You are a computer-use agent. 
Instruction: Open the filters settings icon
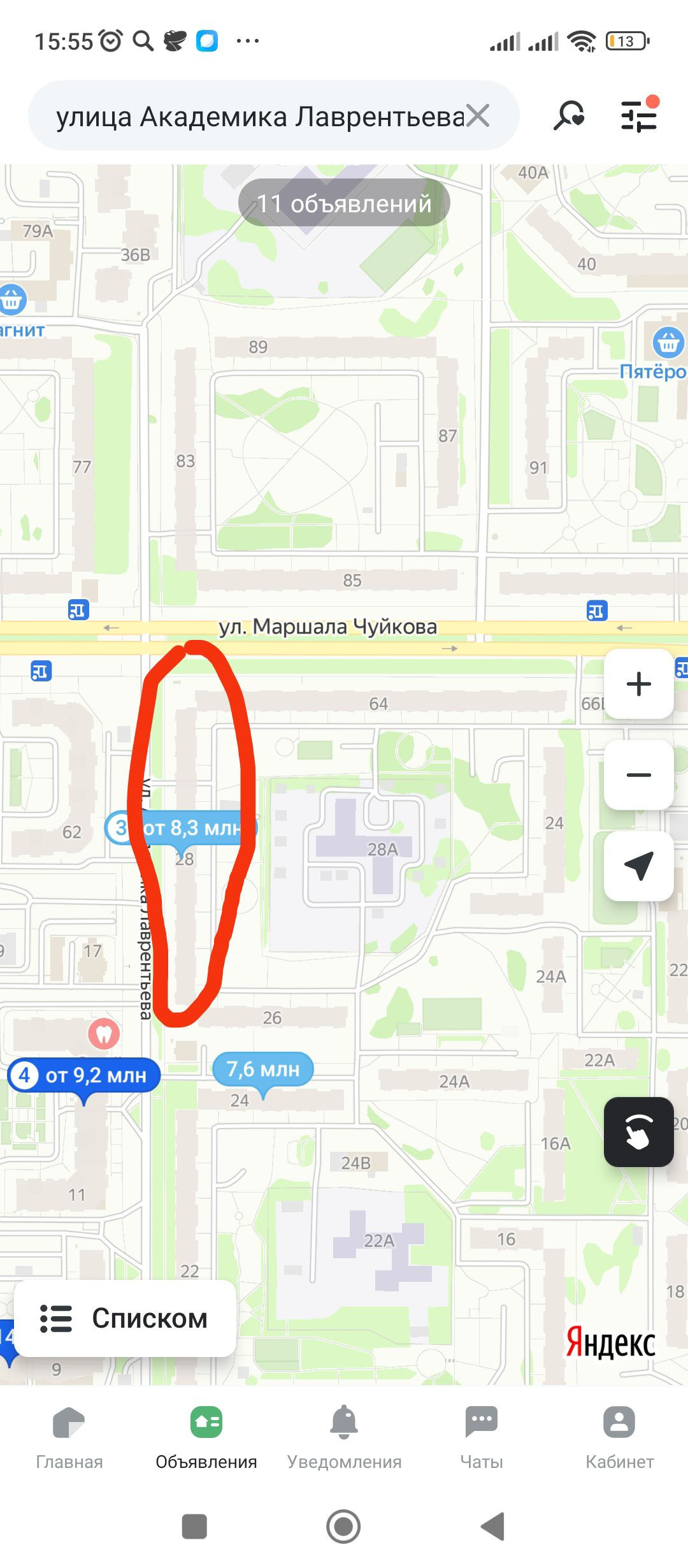[639, 115]
